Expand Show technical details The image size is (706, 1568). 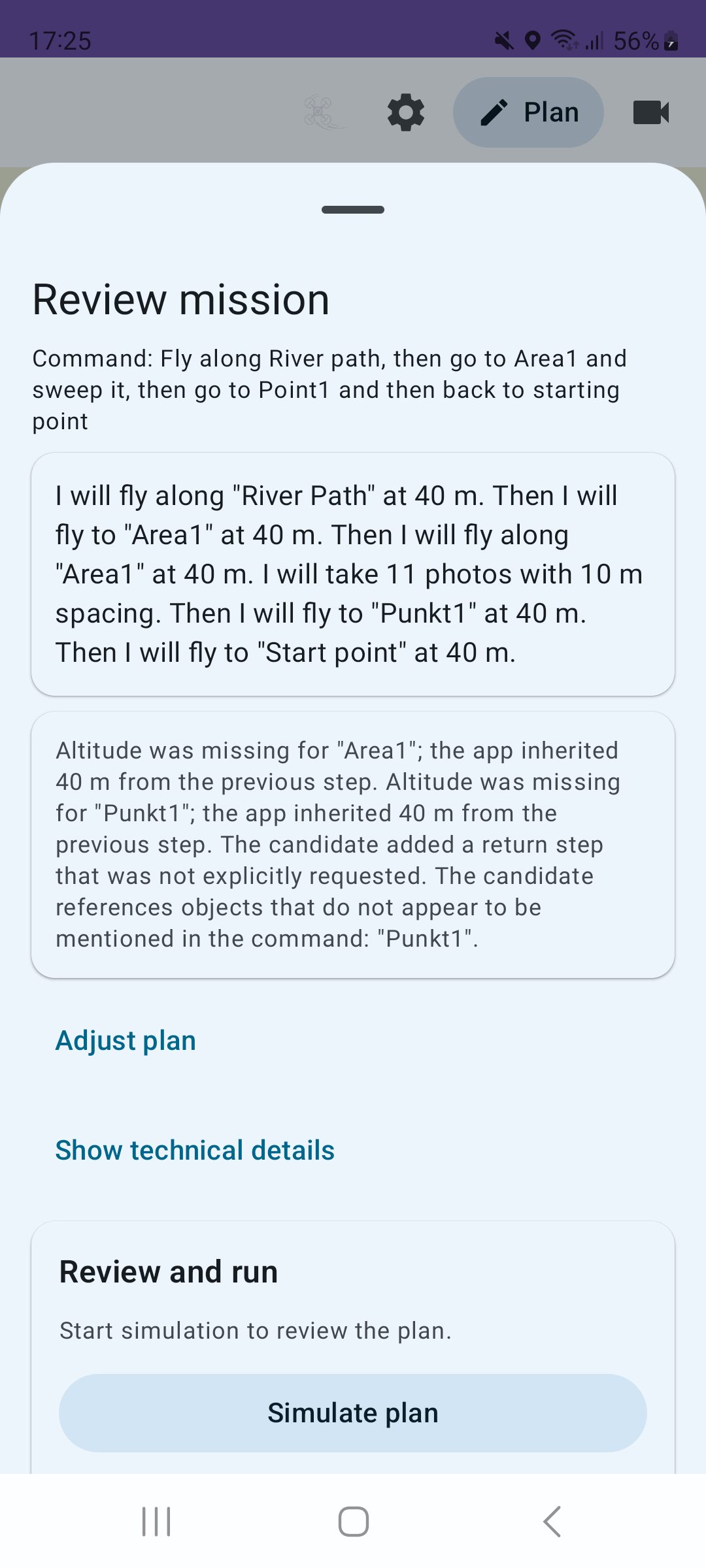click(195, 1151)
